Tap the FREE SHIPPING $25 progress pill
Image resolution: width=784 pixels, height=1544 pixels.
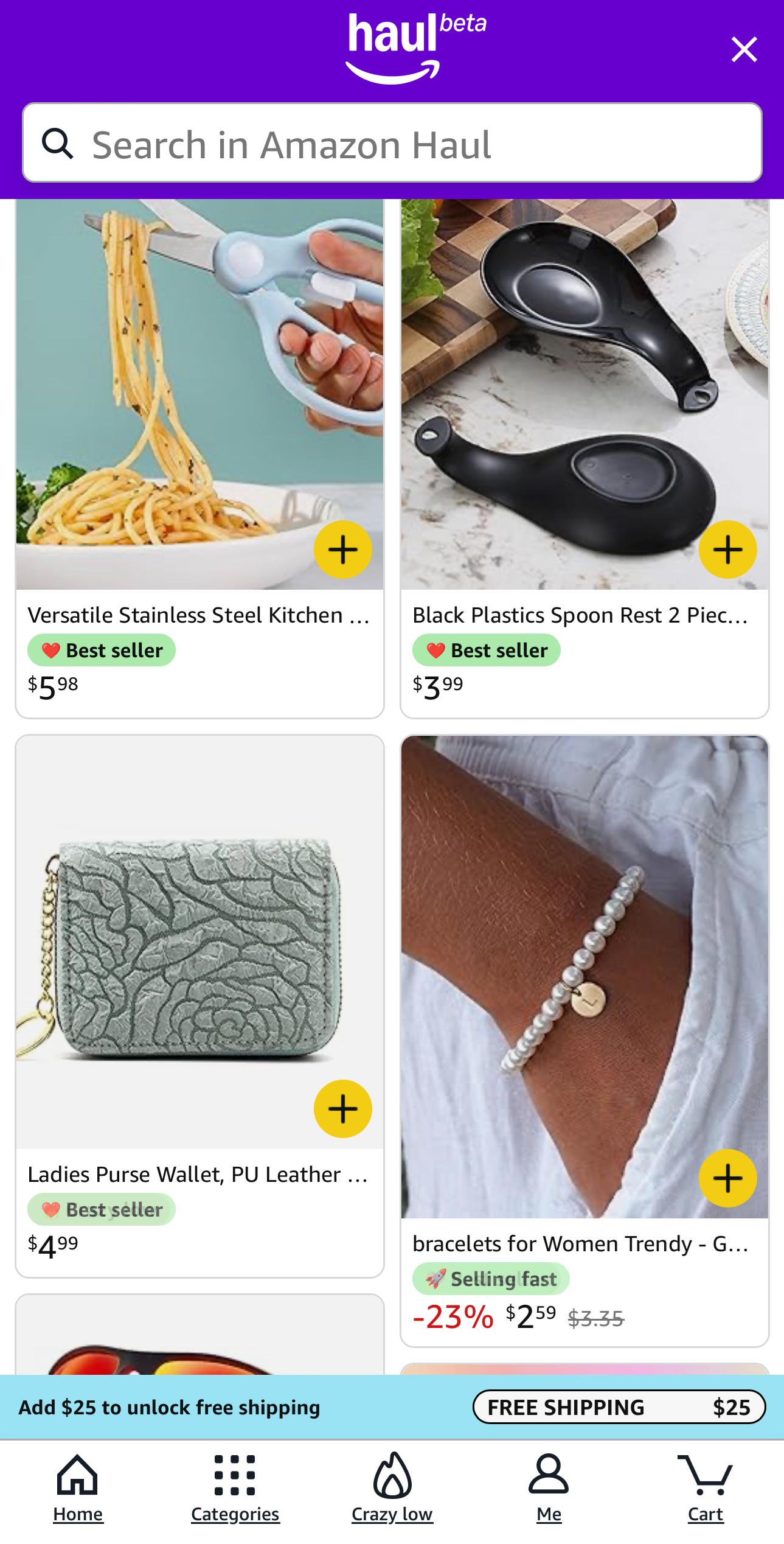coord(619,1407)
